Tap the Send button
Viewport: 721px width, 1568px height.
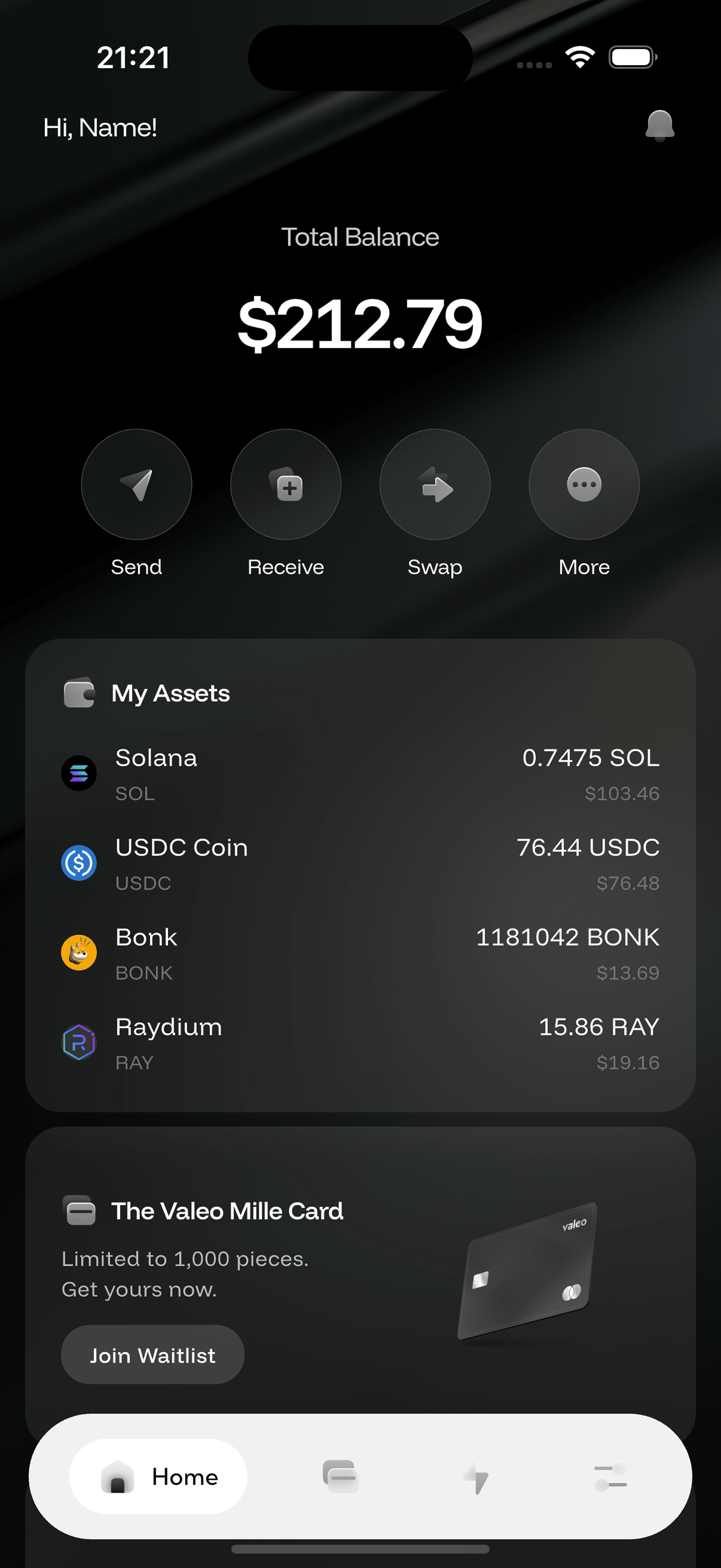(x=136, y=485)
